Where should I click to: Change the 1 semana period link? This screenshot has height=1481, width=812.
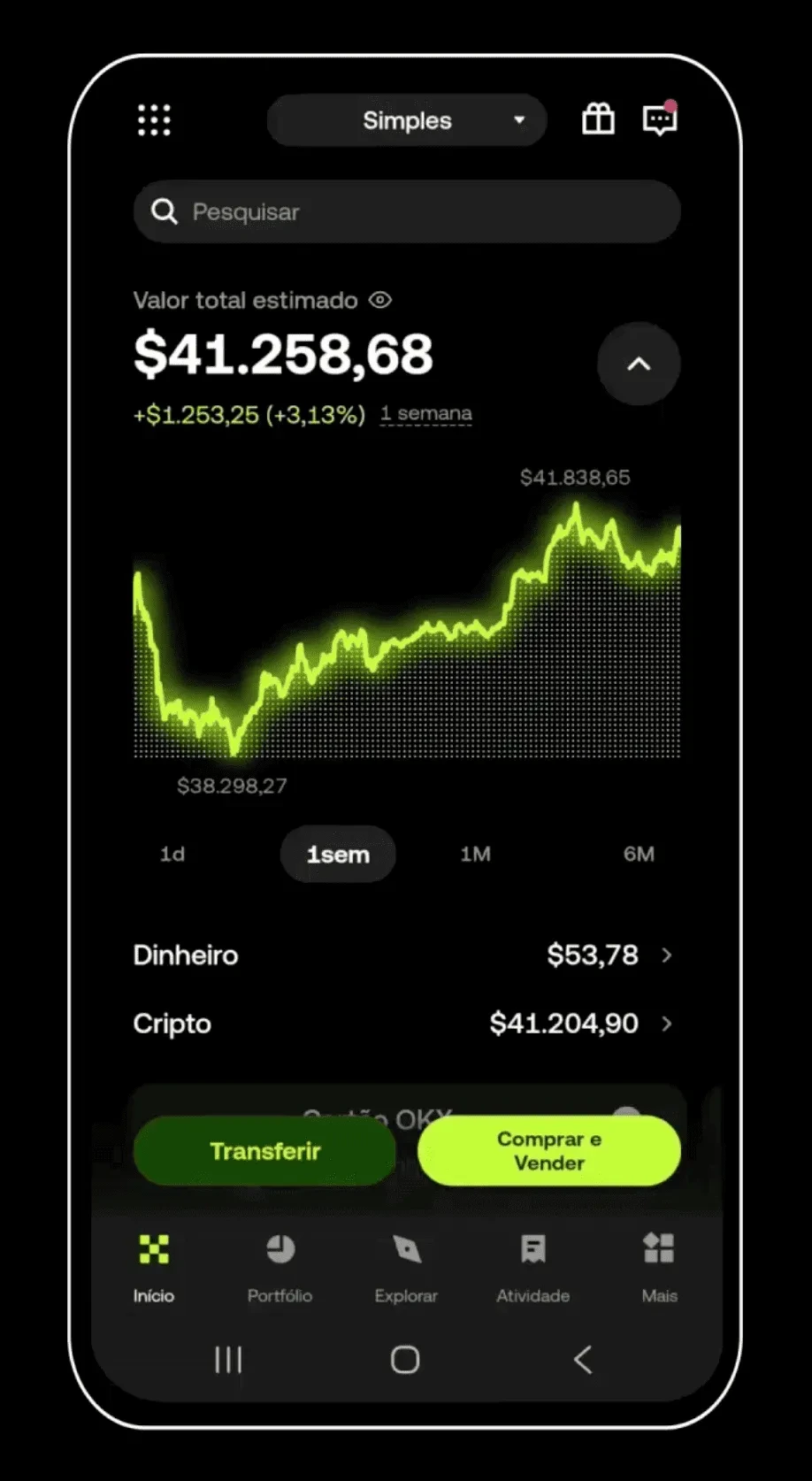point(426,414)
